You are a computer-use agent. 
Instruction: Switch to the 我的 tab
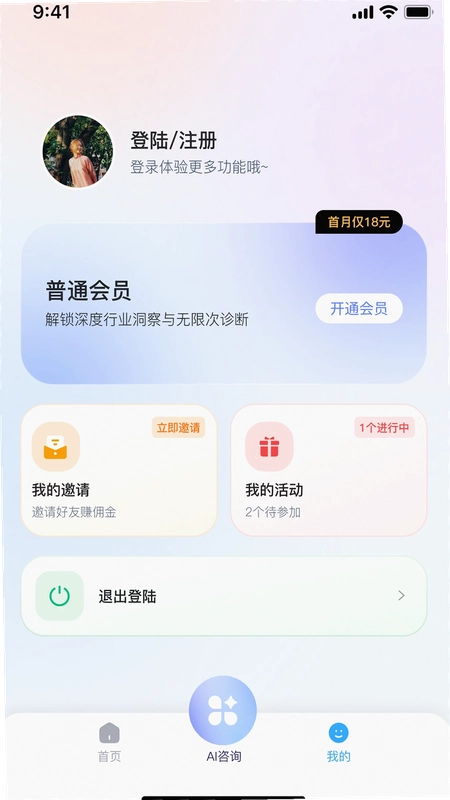(x=338, y=742)
